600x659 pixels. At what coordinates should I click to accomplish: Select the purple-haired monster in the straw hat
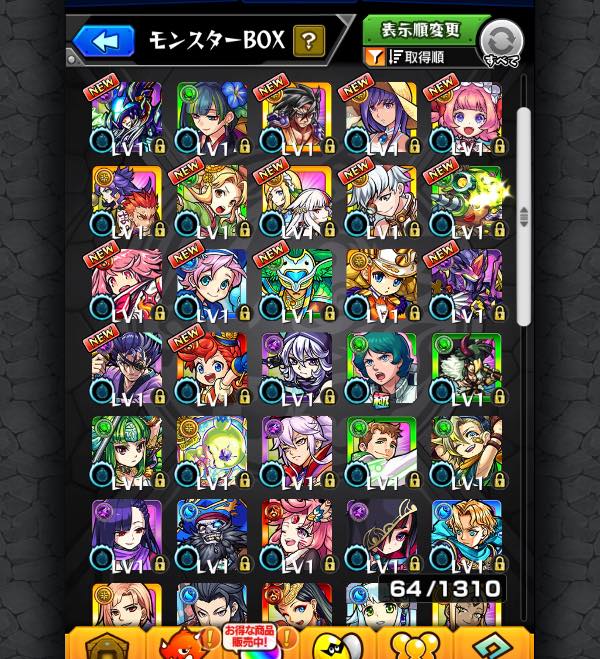381,117
